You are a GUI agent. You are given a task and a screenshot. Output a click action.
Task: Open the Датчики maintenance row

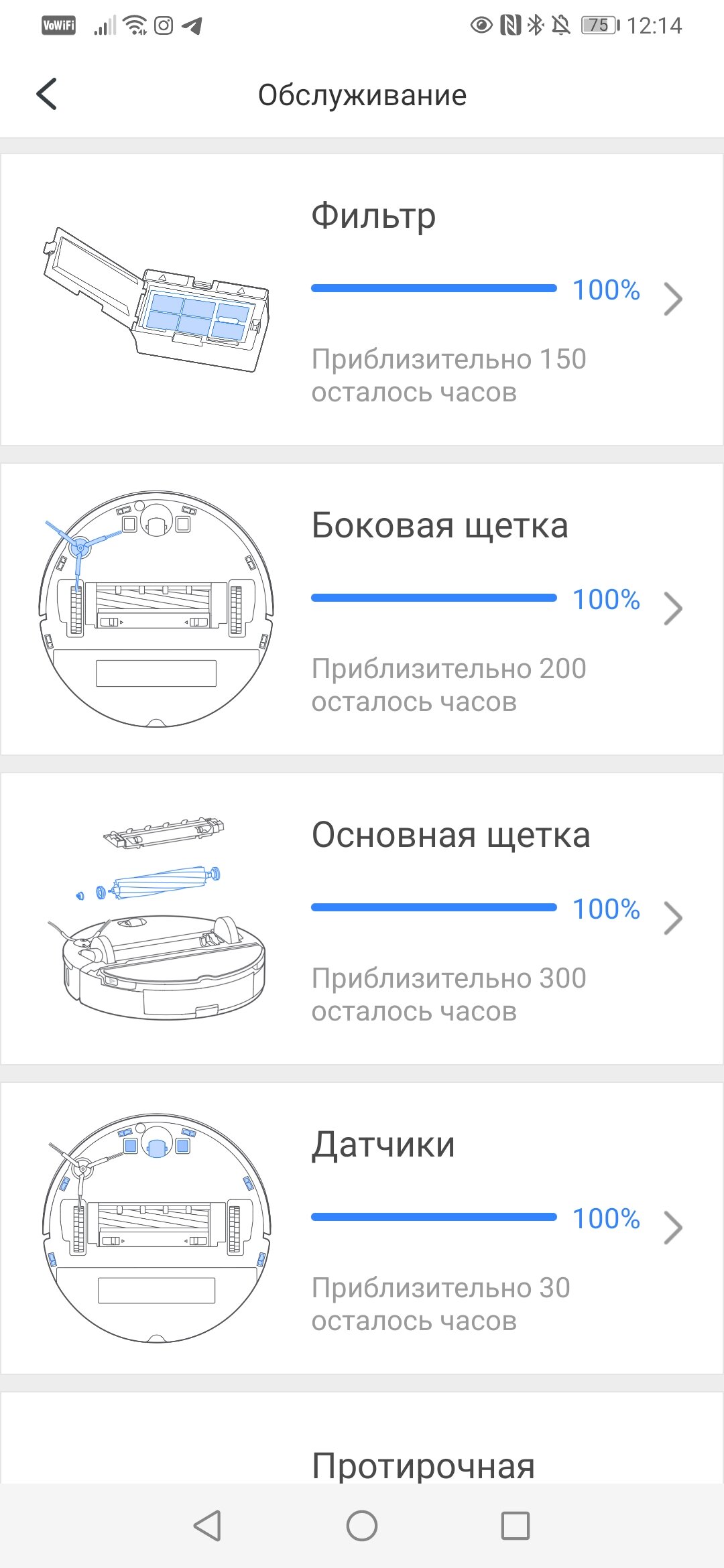click(362, 1228)
